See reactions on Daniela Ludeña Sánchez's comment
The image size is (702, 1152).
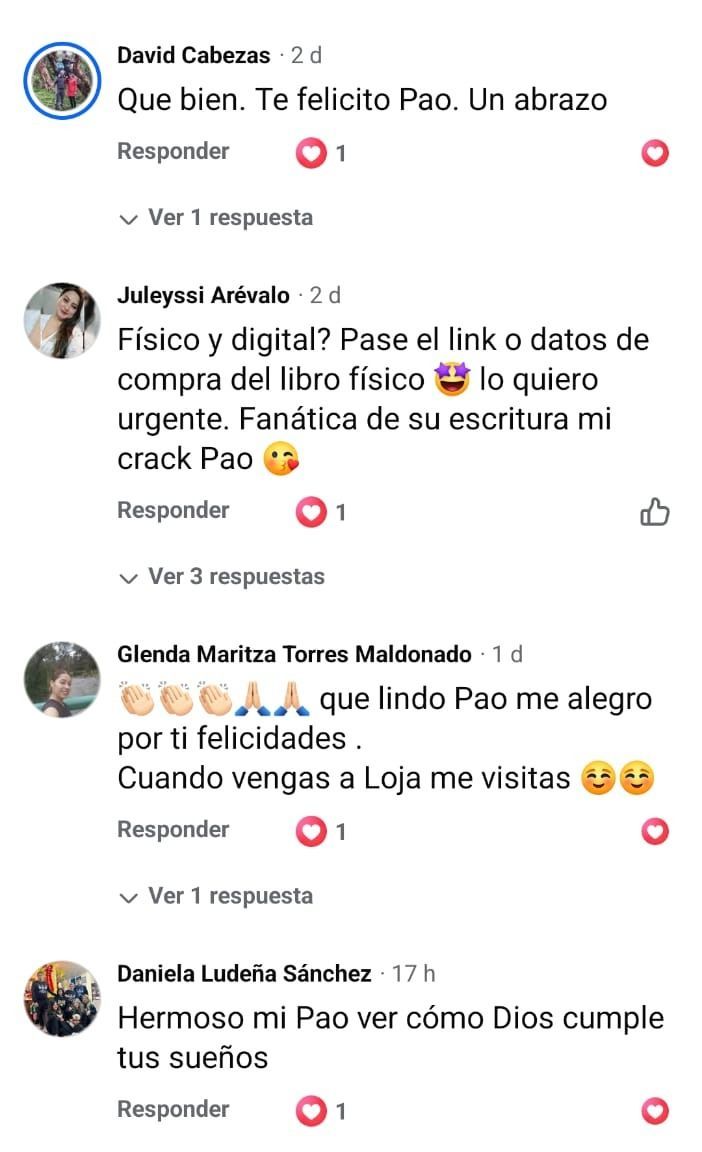(x=320, y=1111)
